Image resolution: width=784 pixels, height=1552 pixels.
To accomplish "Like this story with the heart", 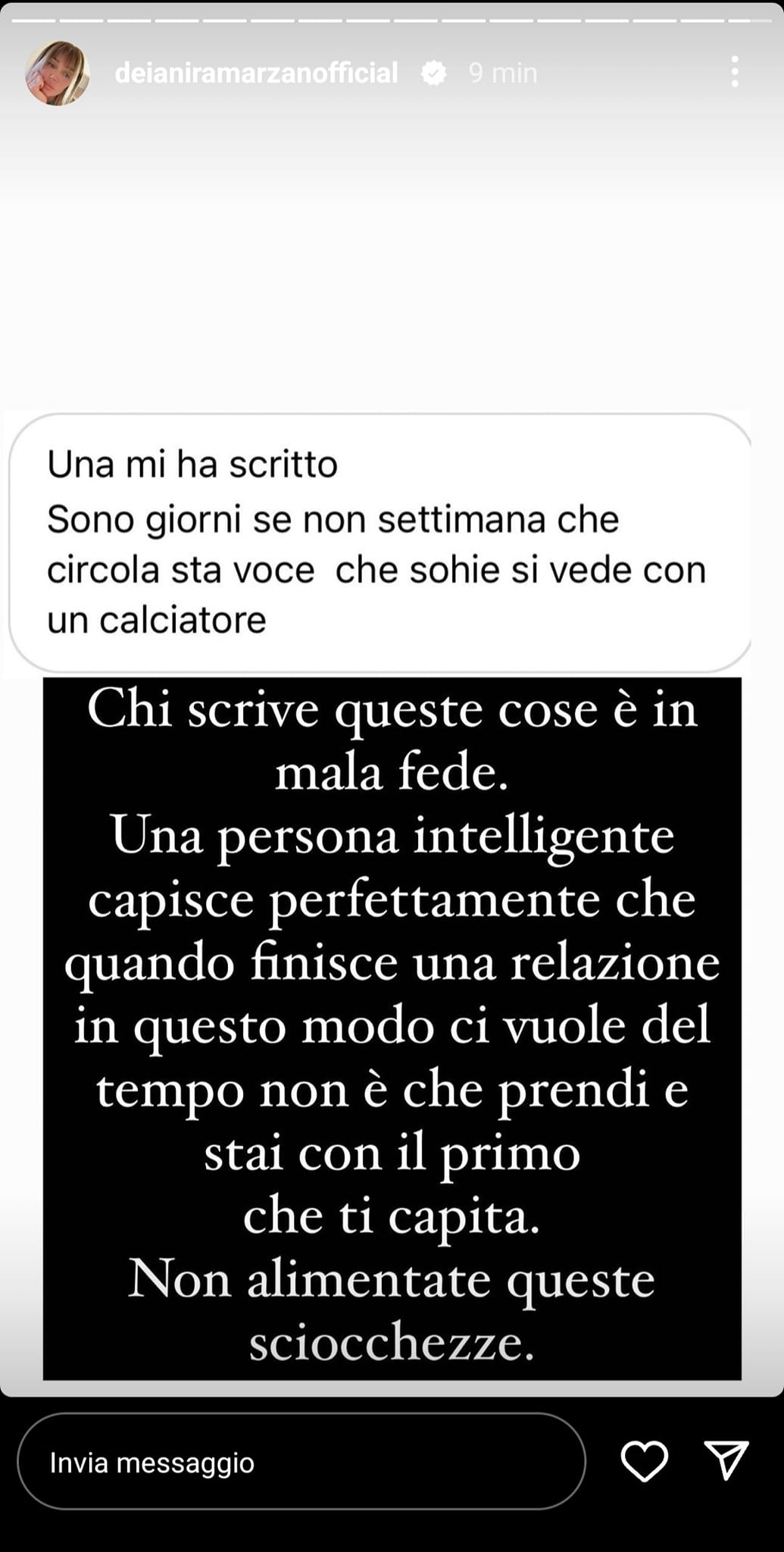I will [644, 1461].
